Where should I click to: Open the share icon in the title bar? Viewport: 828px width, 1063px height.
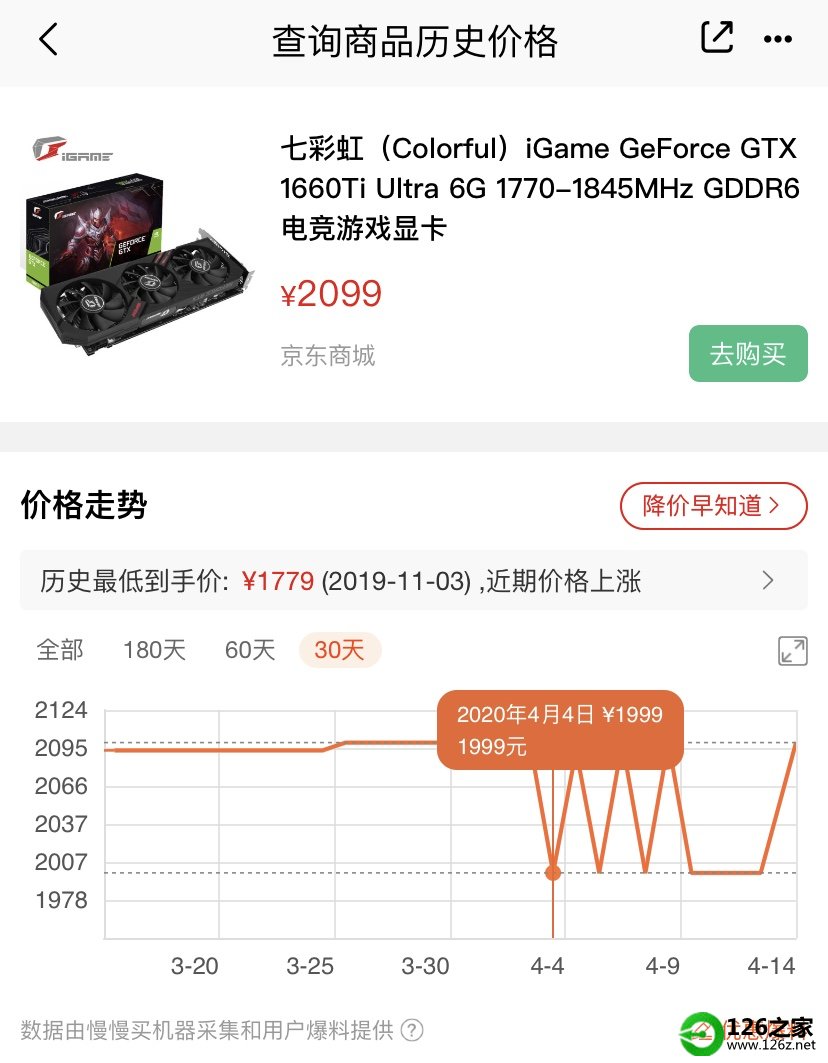tap(717, 36)
